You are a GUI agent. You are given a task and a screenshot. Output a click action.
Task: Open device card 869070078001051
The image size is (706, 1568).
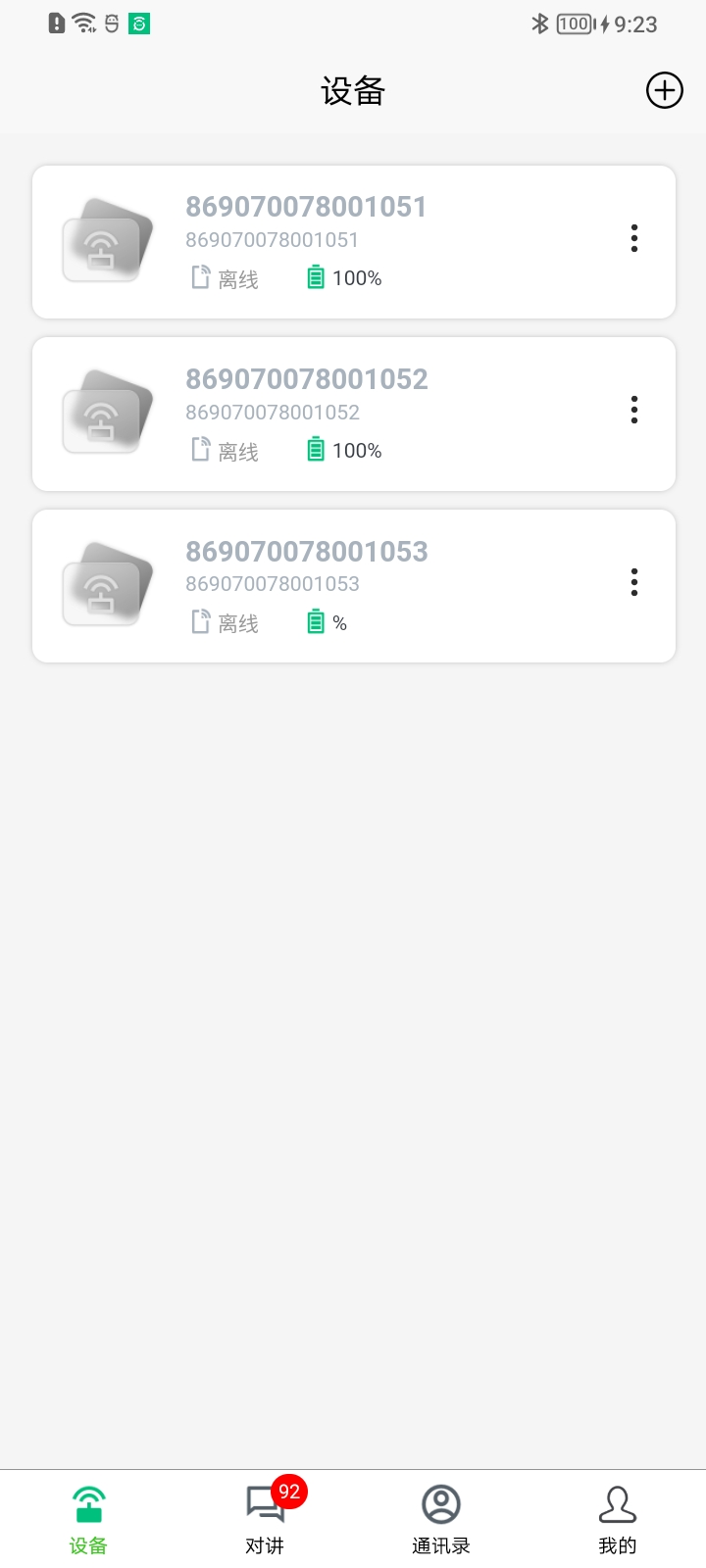tap(353, 241)
